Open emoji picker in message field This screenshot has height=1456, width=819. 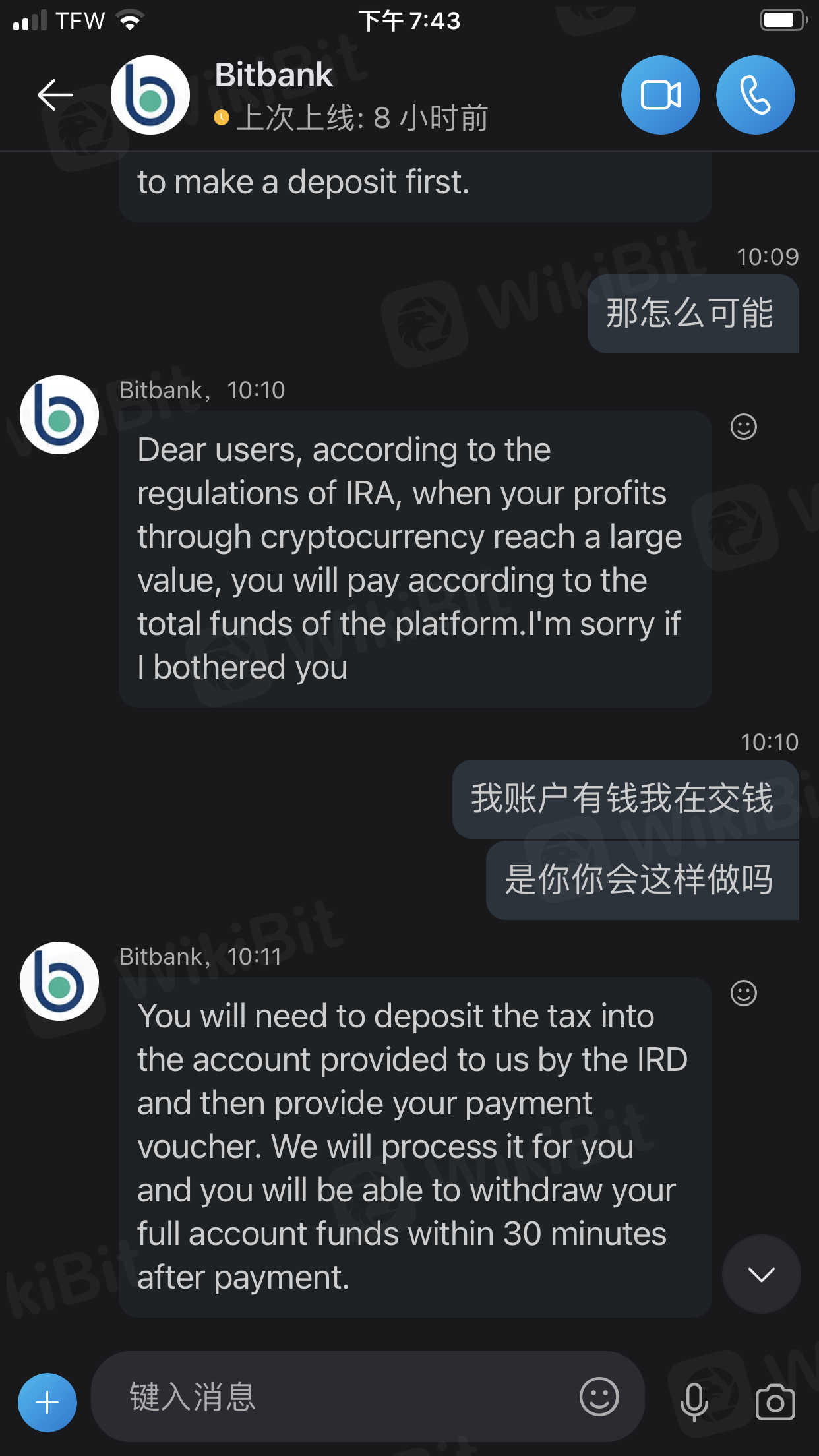599,1397
